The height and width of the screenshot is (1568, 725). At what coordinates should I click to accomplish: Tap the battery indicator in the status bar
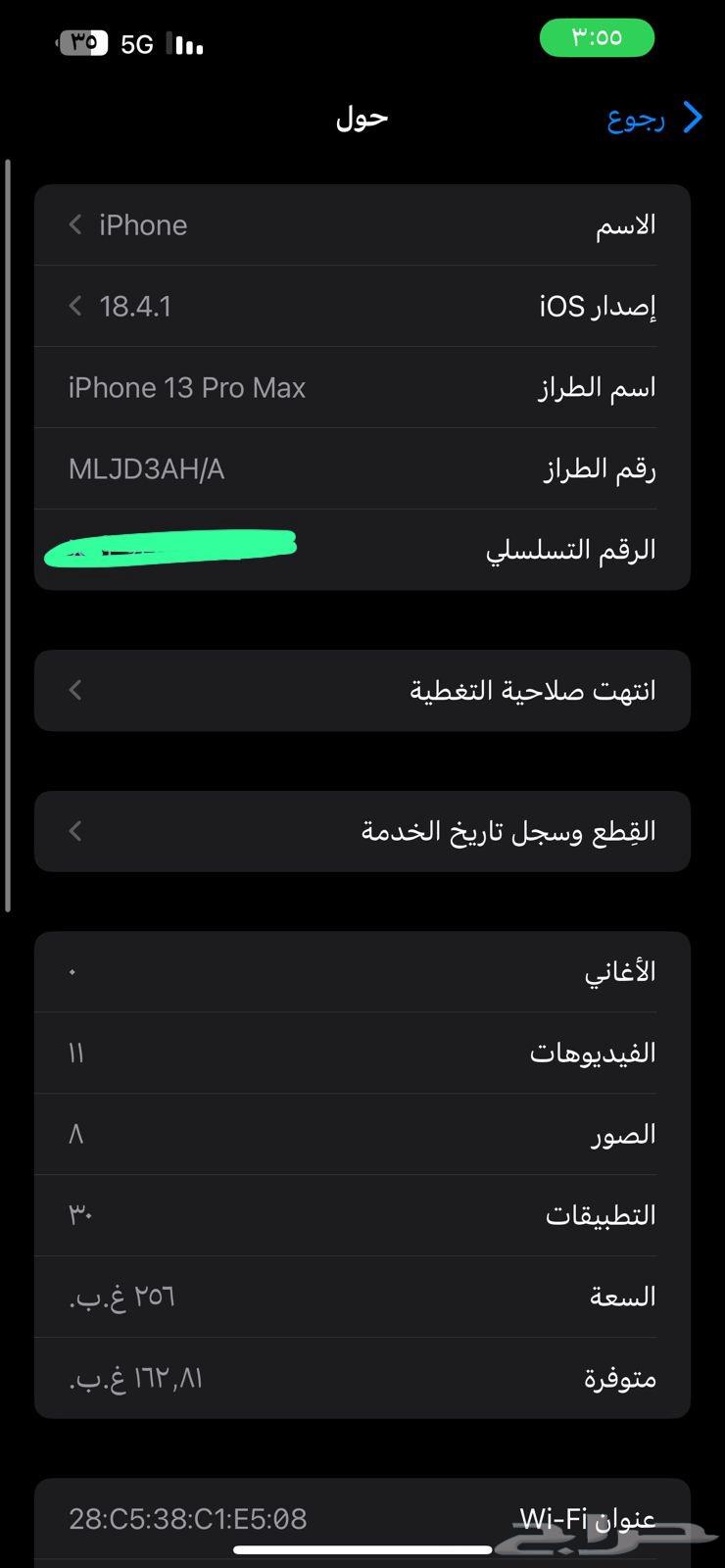pos(83,41)
